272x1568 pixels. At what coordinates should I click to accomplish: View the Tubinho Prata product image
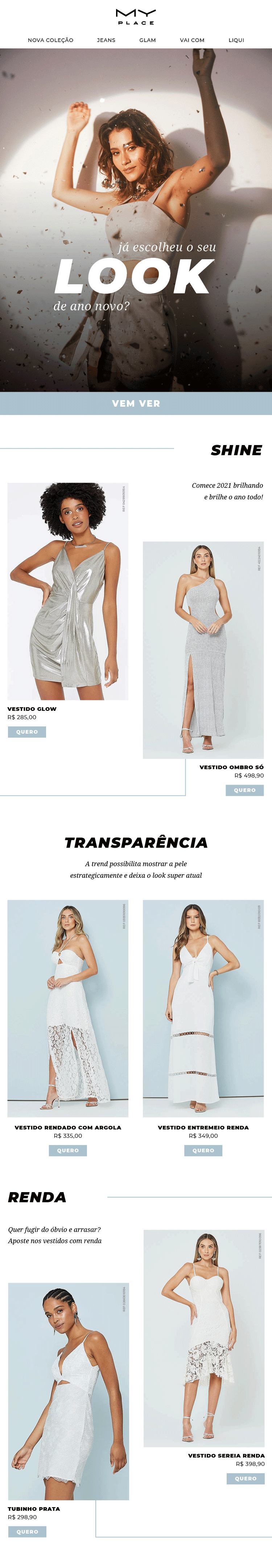tap(68, 1392)
